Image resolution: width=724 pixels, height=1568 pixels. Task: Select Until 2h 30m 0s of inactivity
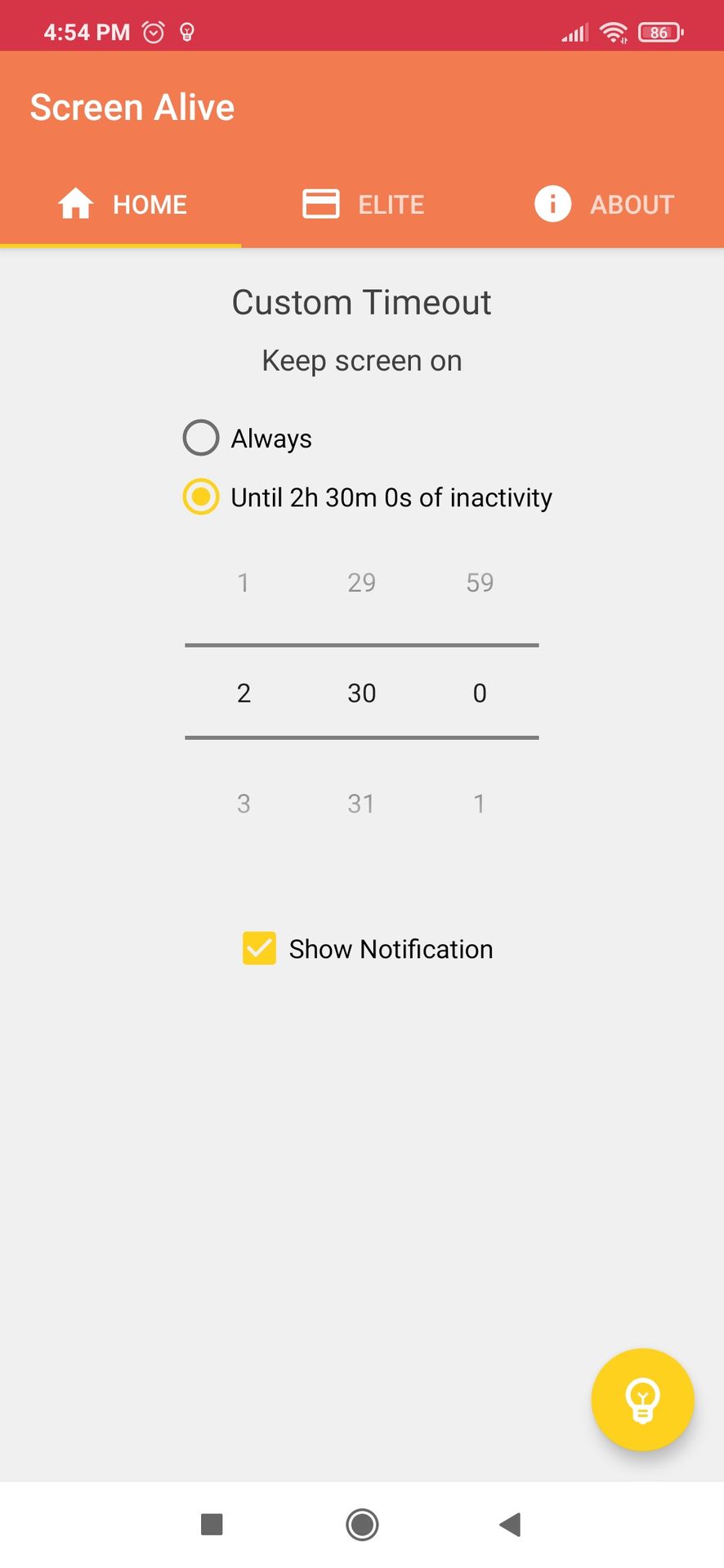tap(201, 497)
